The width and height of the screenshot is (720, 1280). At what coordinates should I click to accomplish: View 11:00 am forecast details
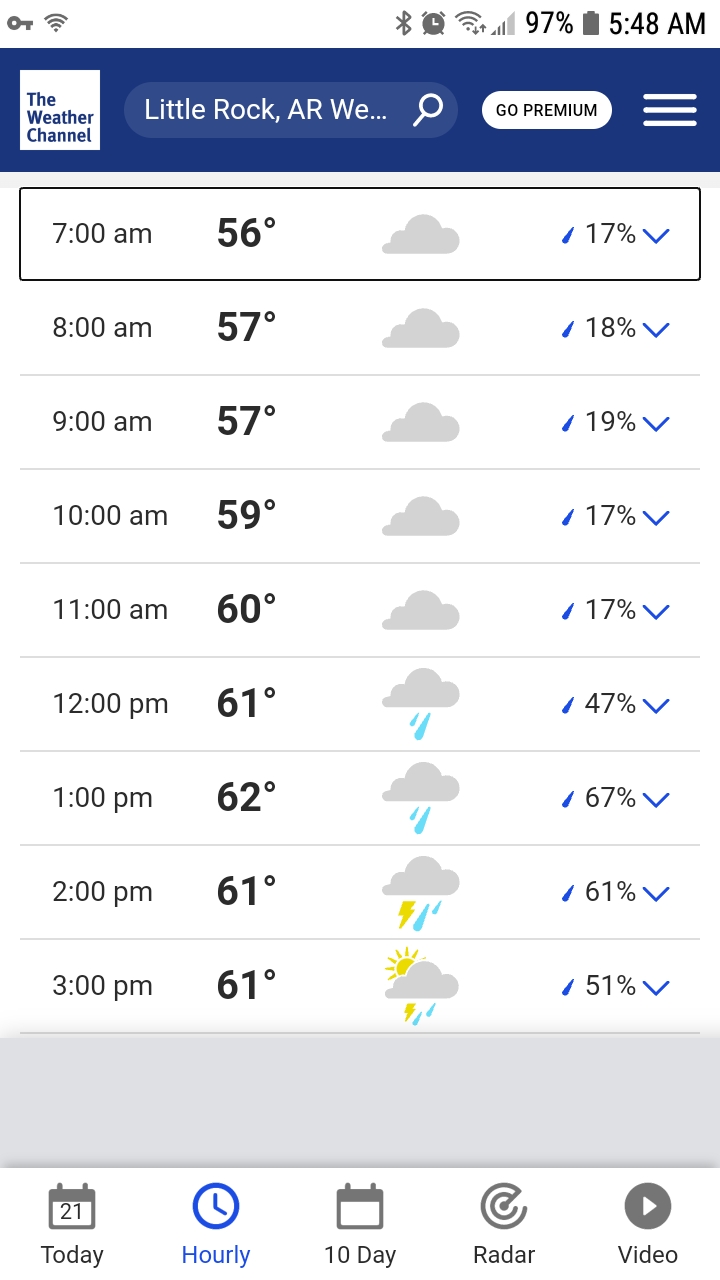click(656, 612)
